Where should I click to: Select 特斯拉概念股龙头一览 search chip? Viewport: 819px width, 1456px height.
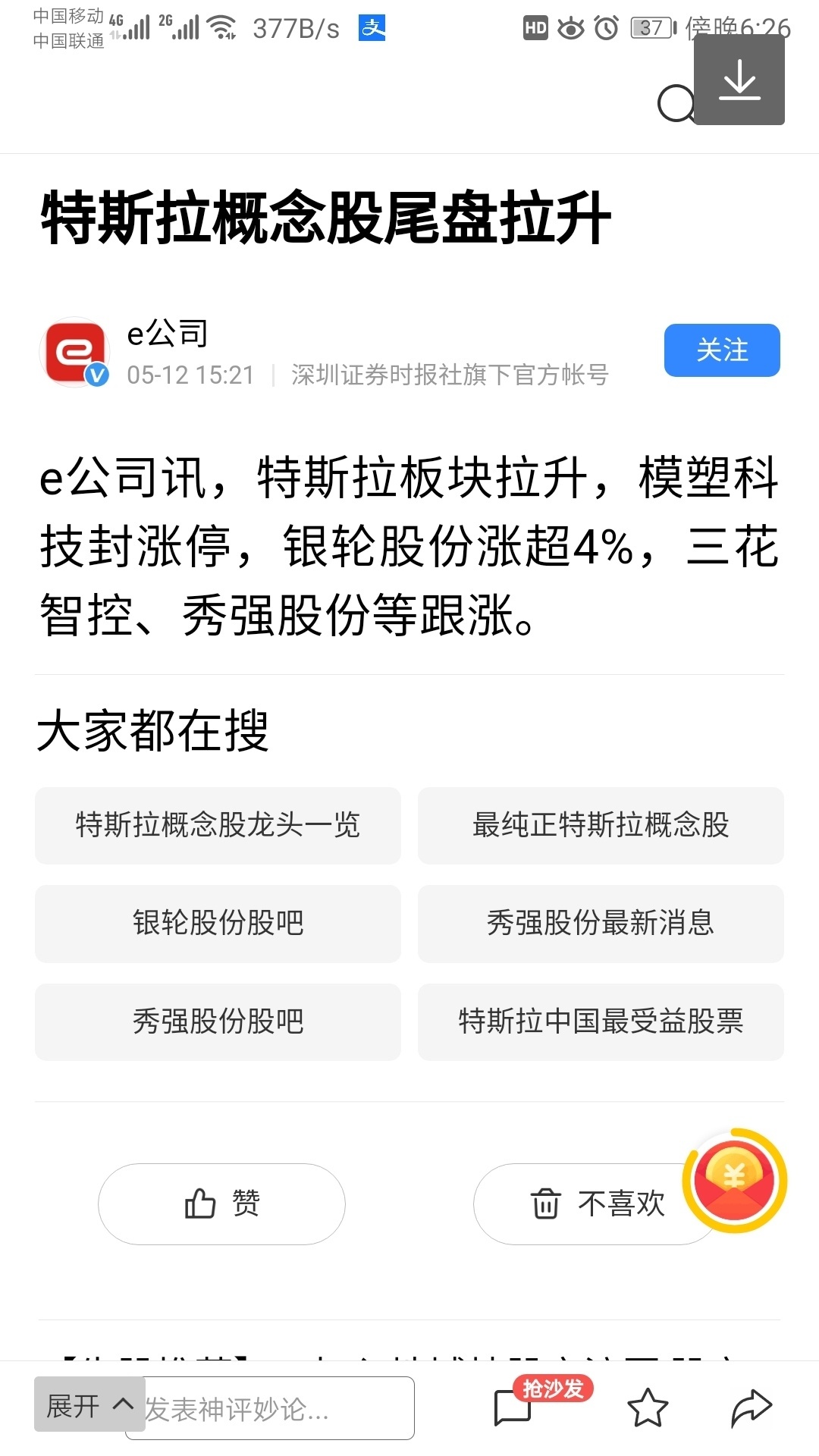(218, 826)
